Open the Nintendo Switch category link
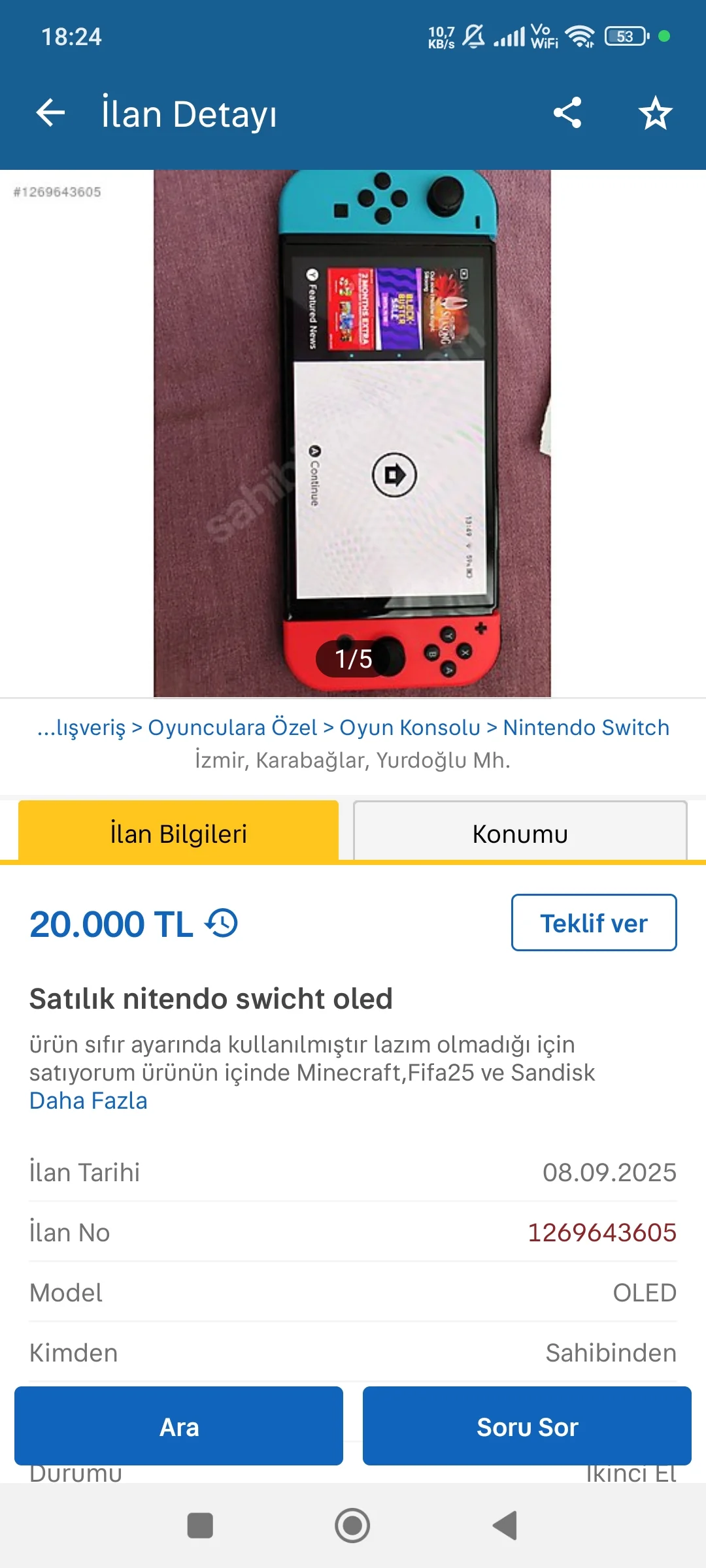Image resolution: width=706 pixels, height=1568 pixels. coord(586,727)
